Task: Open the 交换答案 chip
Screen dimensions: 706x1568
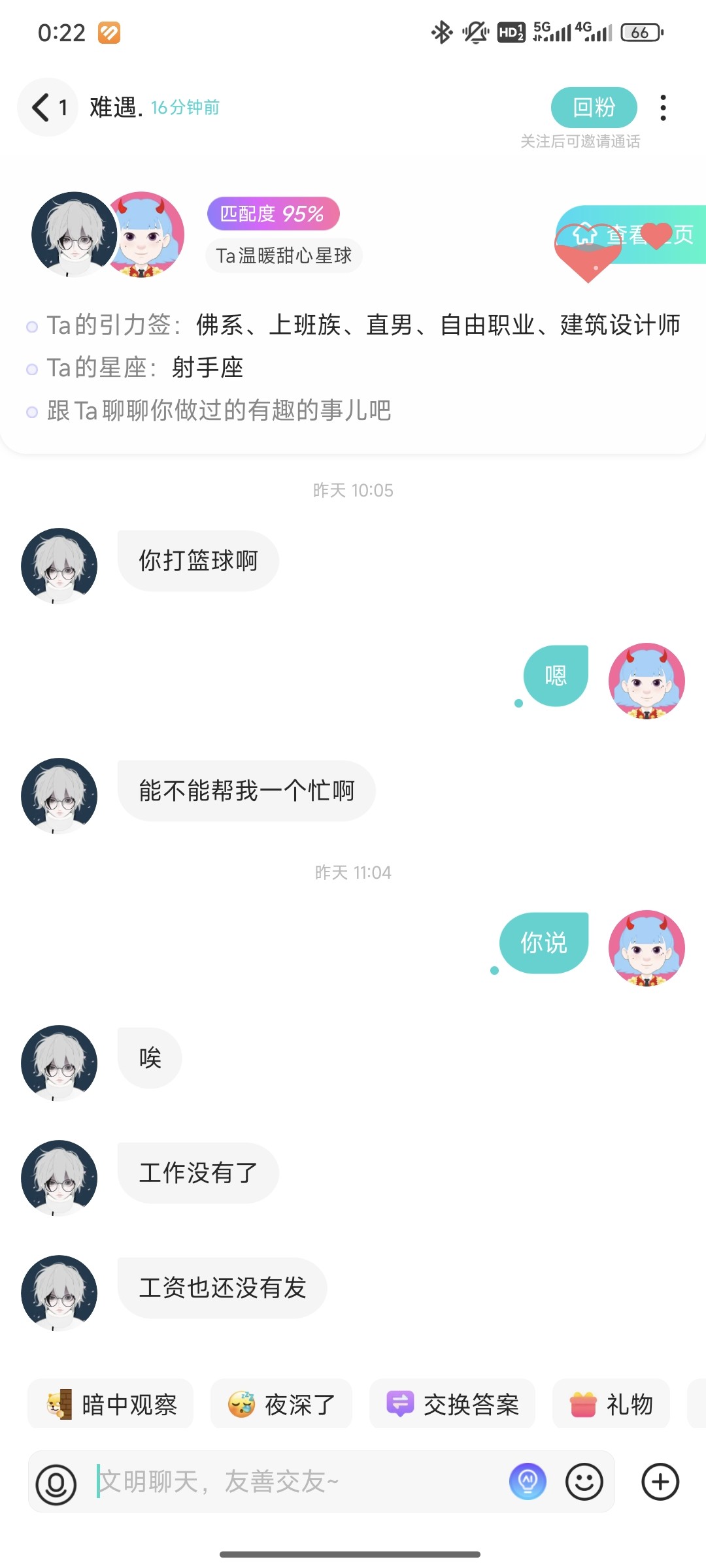Action: 452,1405
